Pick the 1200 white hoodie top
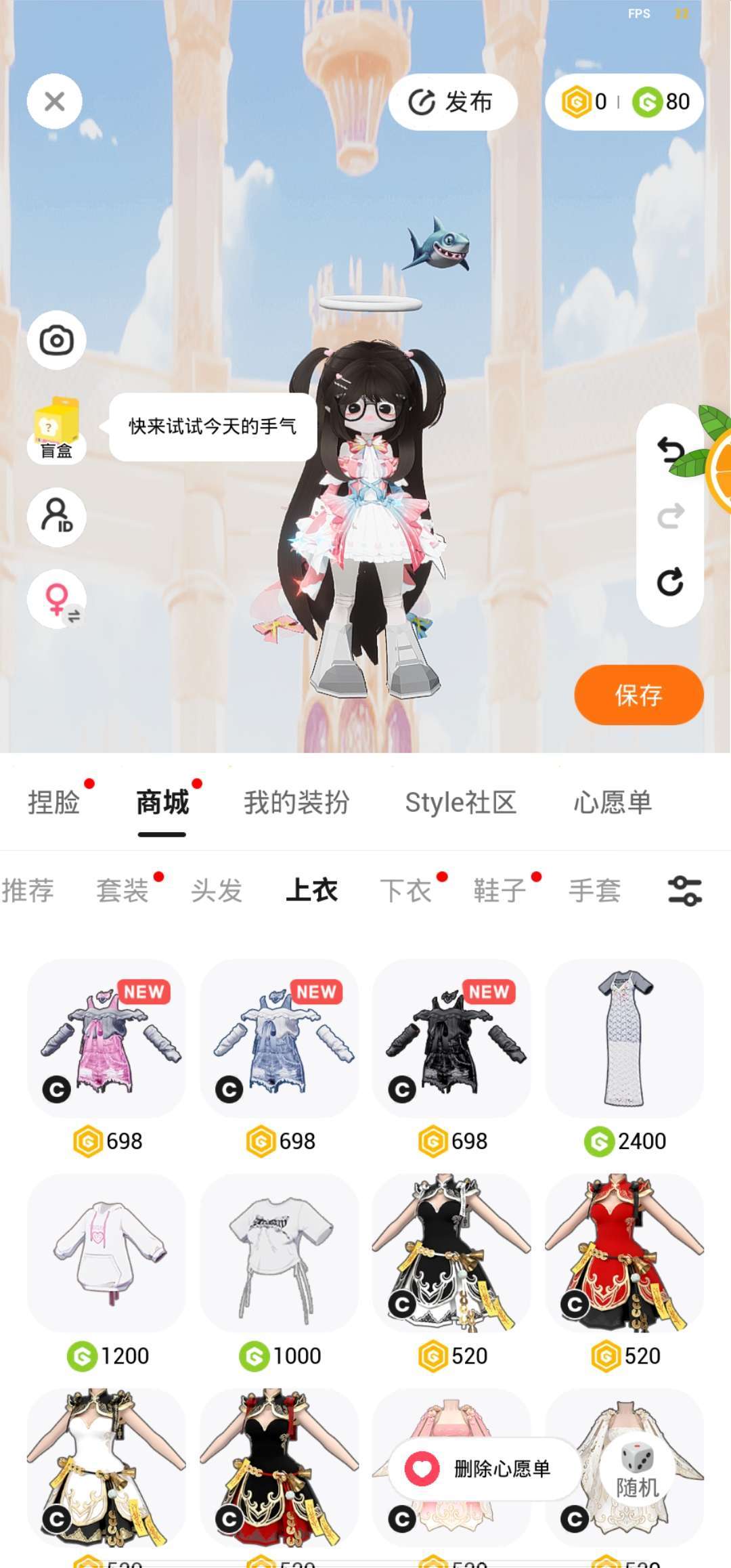The height and width of the screenshot is (1568, 731). 106,1253
